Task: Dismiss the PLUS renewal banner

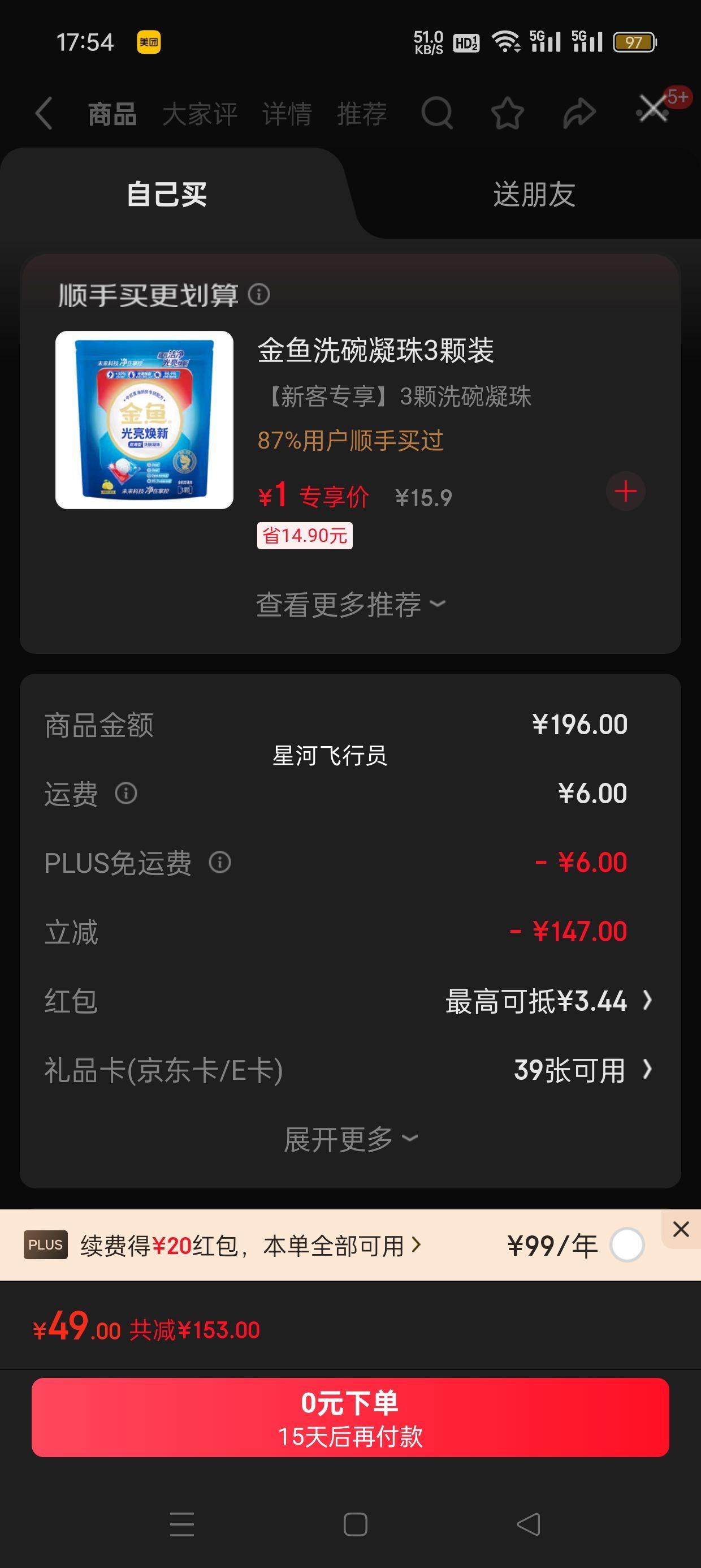Action: (681, 1229)
